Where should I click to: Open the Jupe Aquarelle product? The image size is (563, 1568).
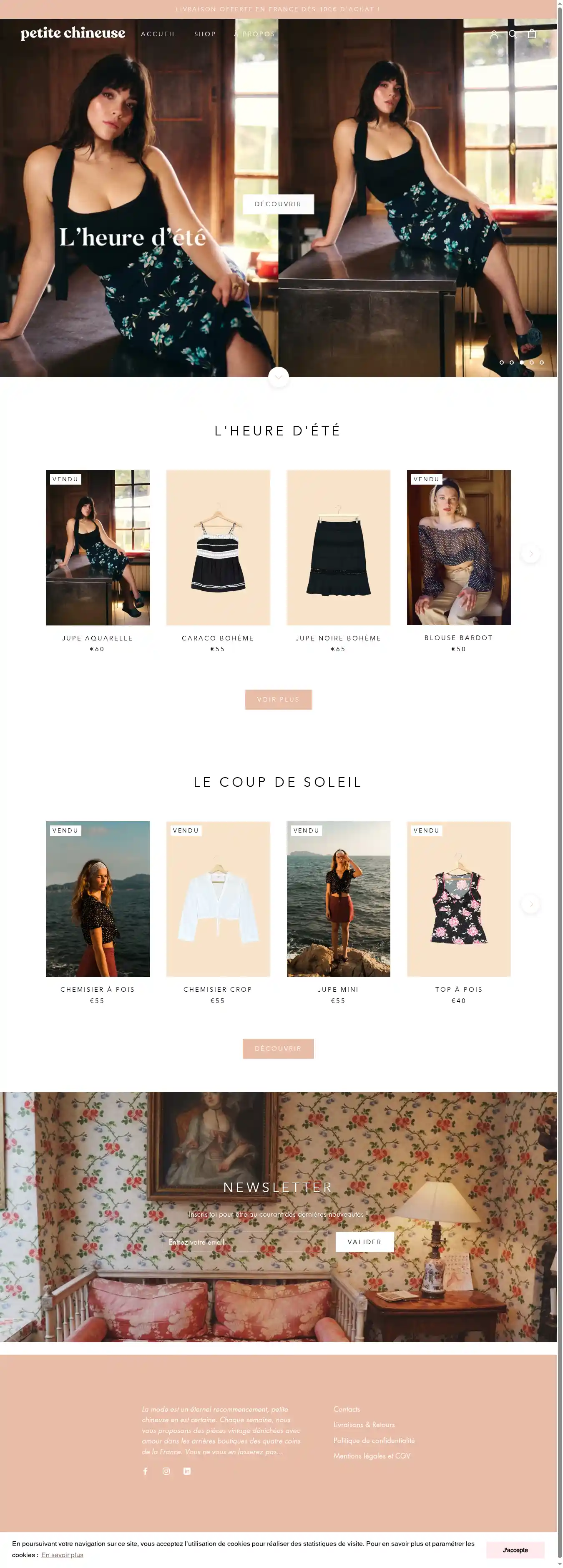point(98,547)
